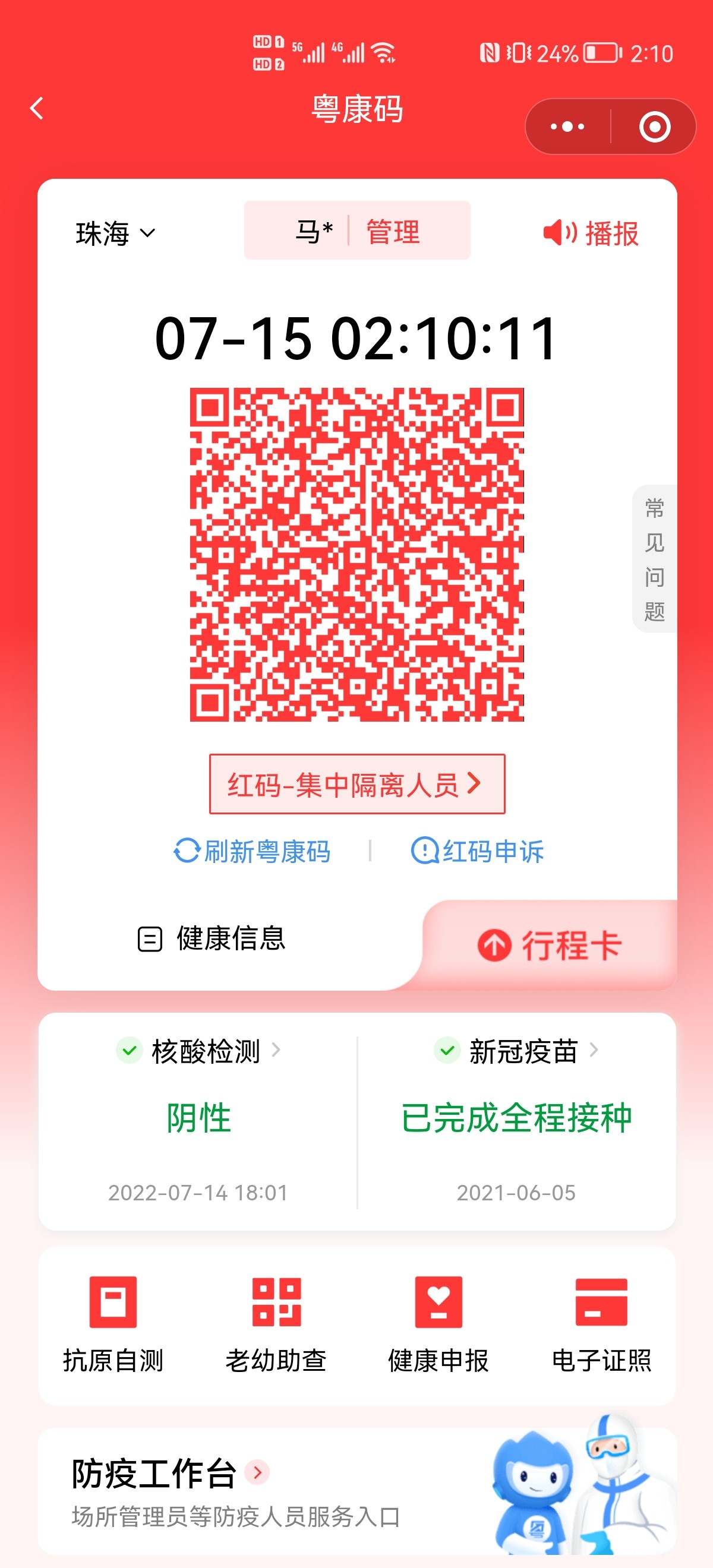The width and height of the screenshot is (713, 1568).
Task: Open 红码申诉 appeal link
Action: (x=477, y=851)
